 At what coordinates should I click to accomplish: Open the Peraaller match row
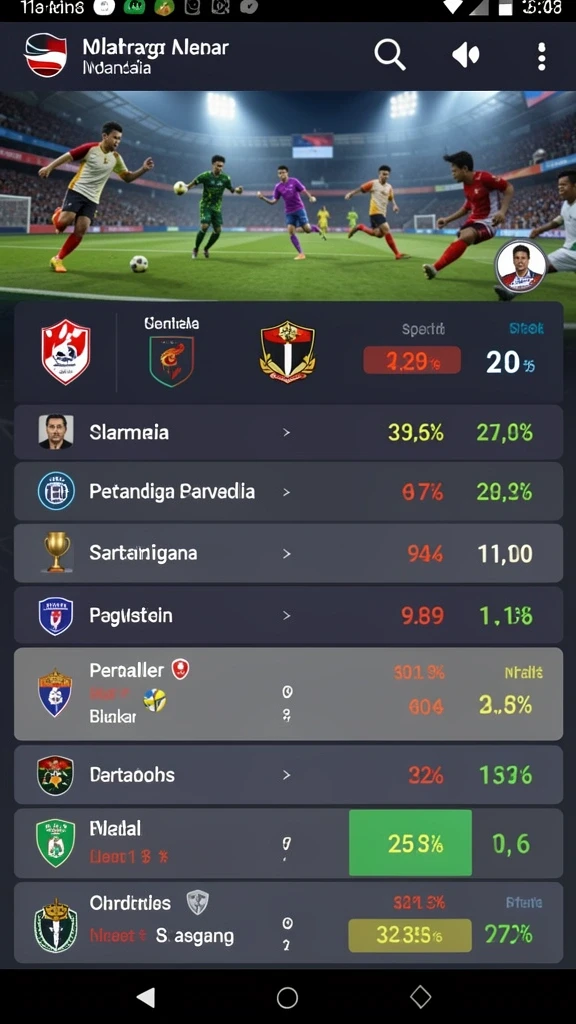pyautogui.click(x=289, y=694)
